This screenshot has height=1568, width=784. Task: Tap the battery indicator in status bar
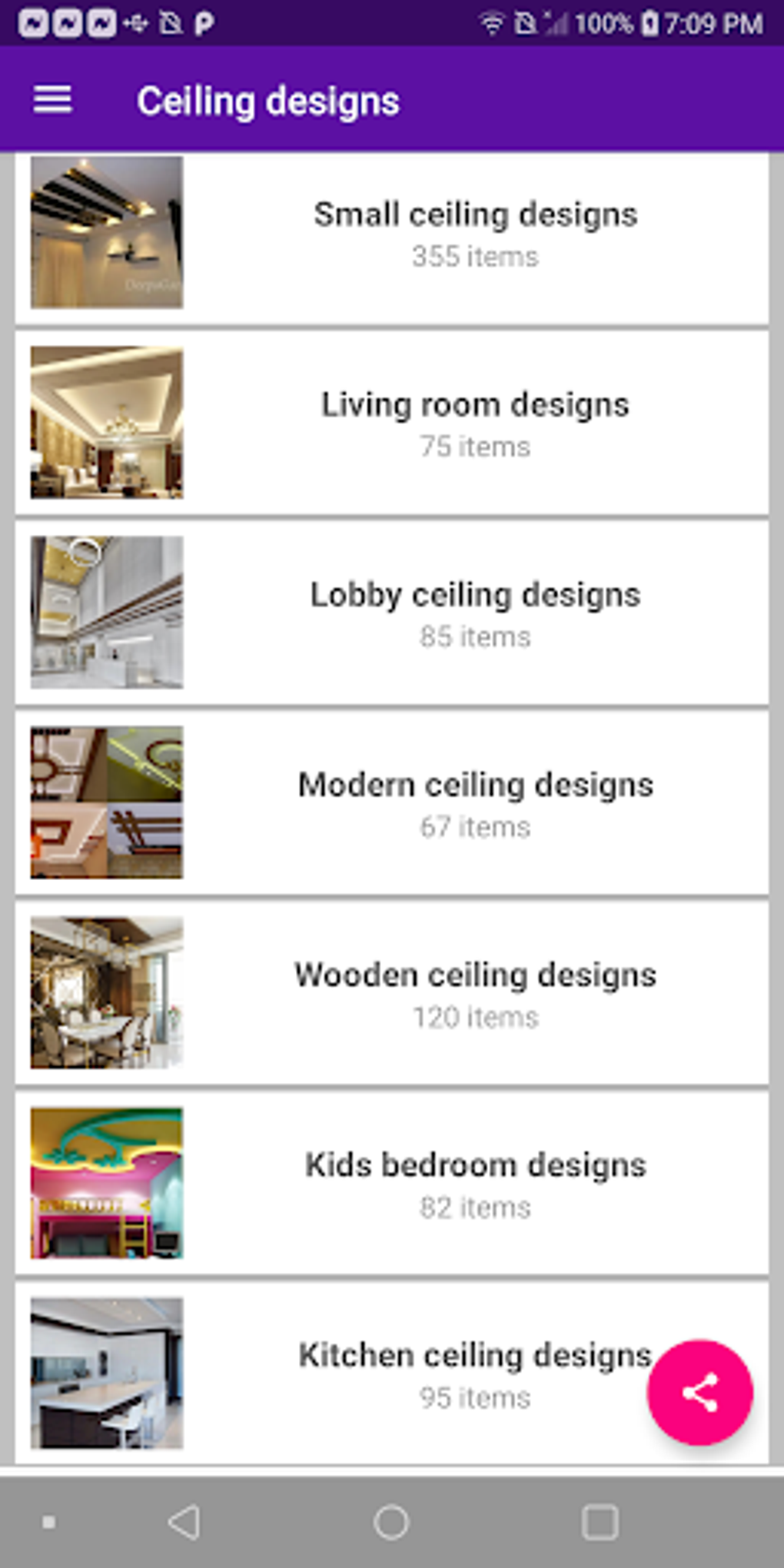tap(649, 22)
